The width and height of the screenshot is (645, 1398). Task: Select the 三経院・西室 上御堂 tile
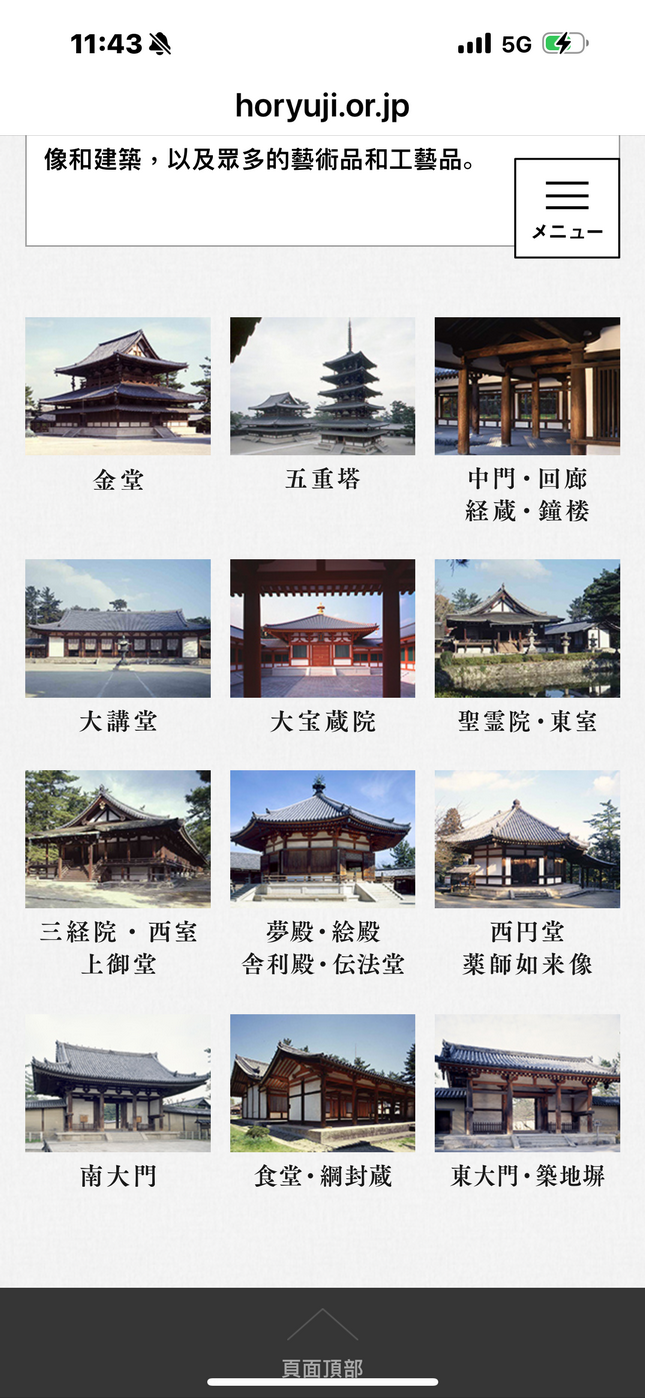click(x=118, y=874)
